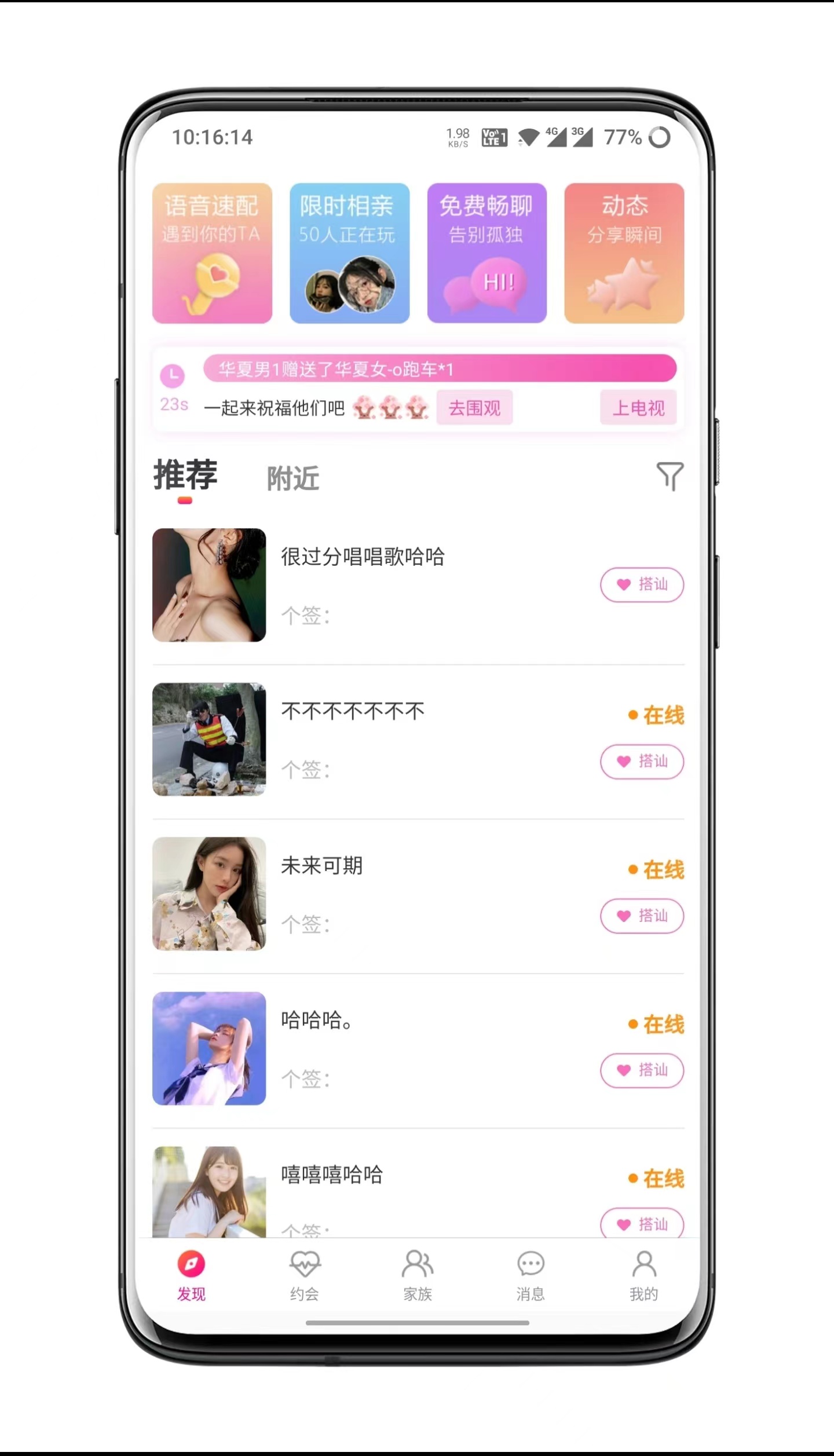Tap 搭讪 for 哈哈哈。
This screenshot has height=1456, width=834.
[x=642, y=1070]
